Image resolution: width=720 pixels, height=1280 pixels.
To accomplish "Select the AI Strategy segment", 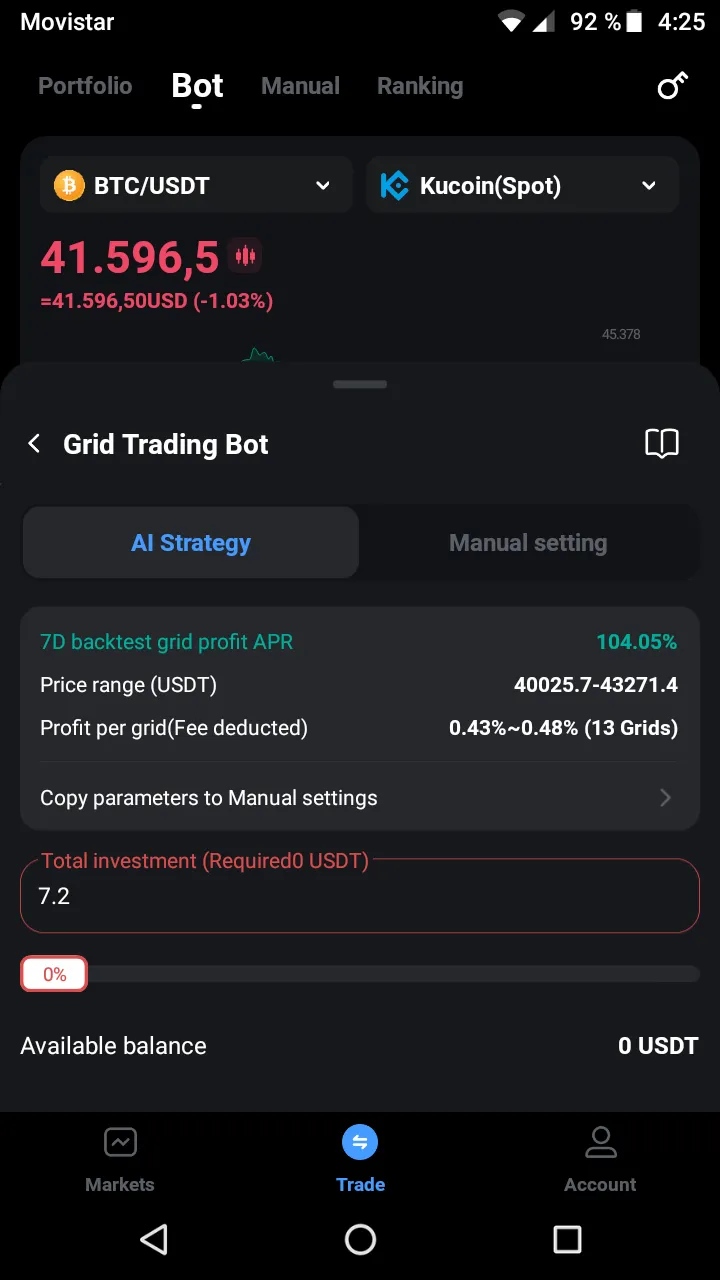I will tap(191, 543).
